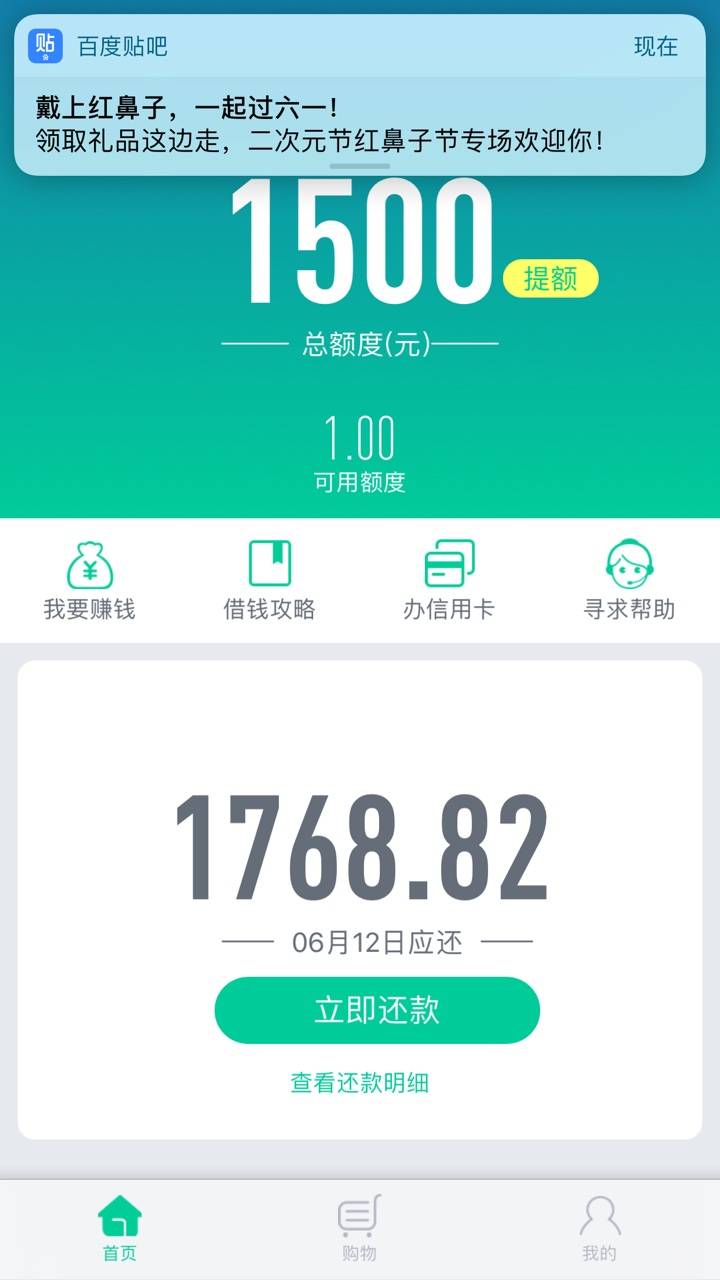The width and height of the screenshot is (720, 1280).
Task: Tap 立即还款 to repay now
Action: 377,1010
